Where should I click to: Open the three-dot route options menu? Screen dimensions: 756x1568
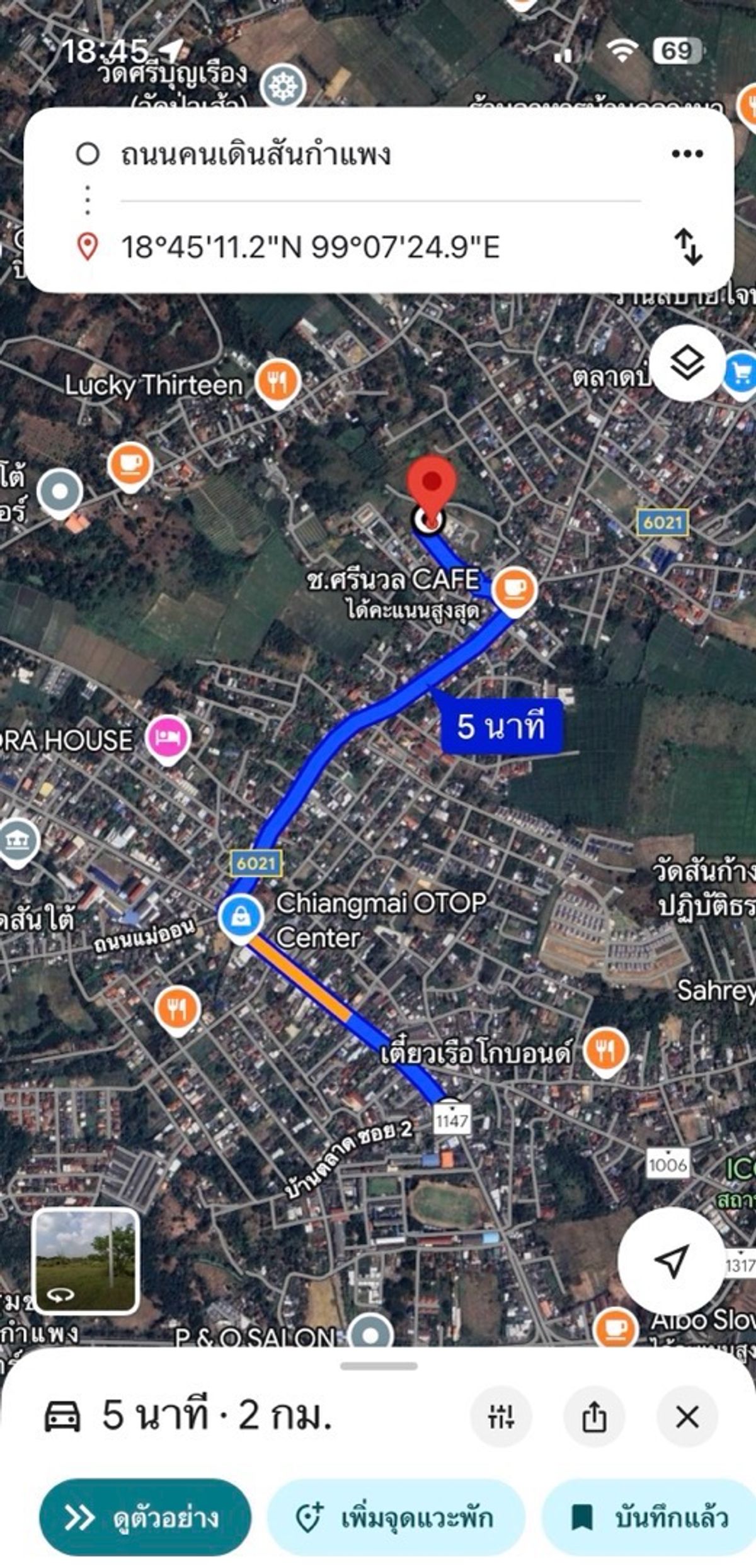(x=687, y=154)
